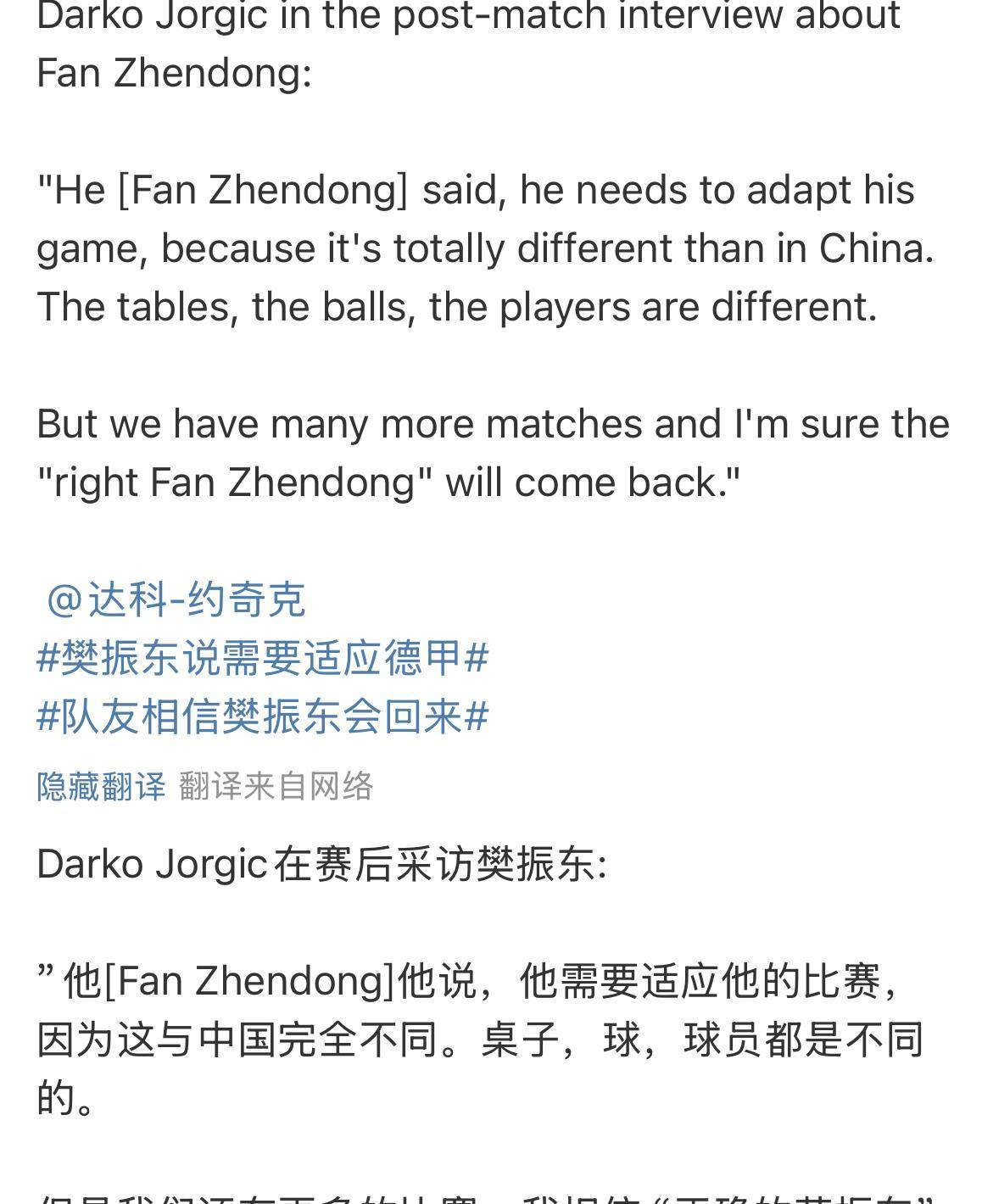Tap 隐藏翻译 to hide the translation
Screen dimensions: 982x1204
(x=101, y=786)
